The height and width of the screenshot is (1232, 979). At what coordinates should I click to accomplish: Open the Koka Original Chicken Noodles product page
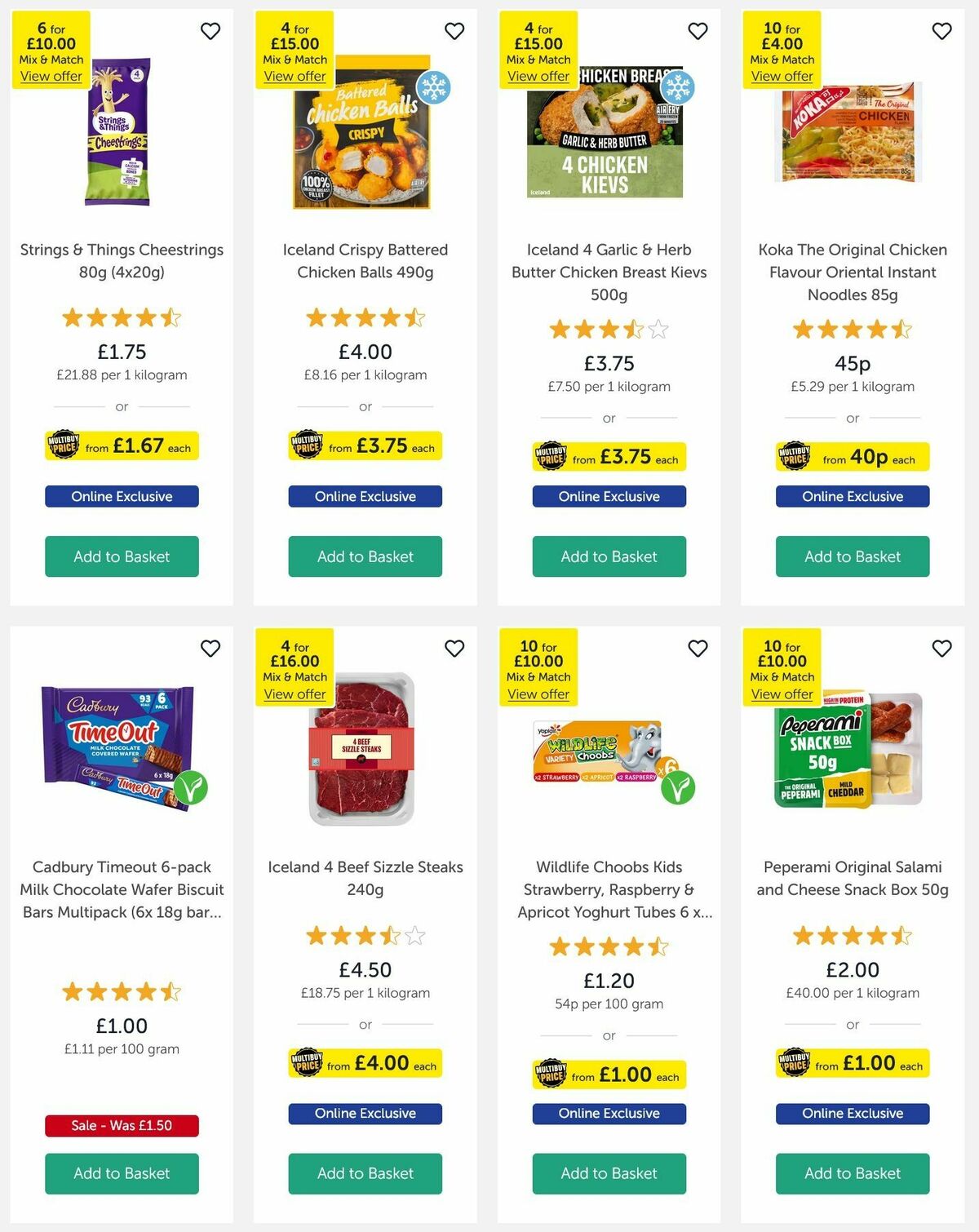(x=852, y=273)
